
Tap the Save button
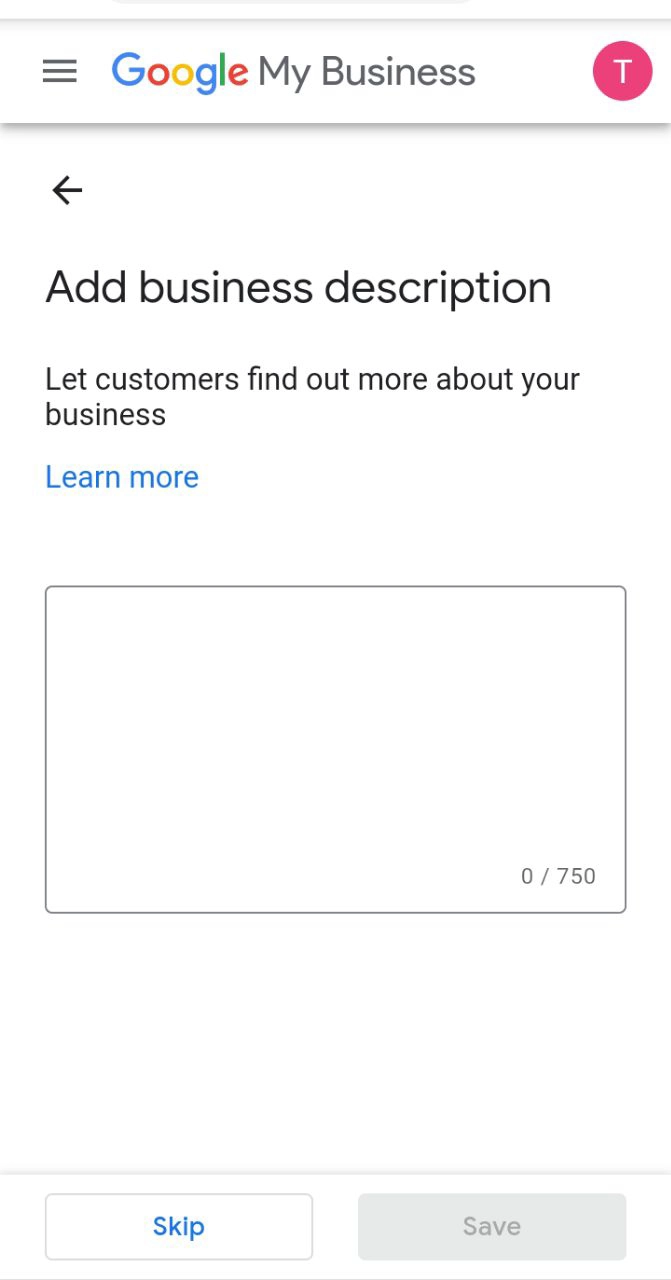[492, 1226]
